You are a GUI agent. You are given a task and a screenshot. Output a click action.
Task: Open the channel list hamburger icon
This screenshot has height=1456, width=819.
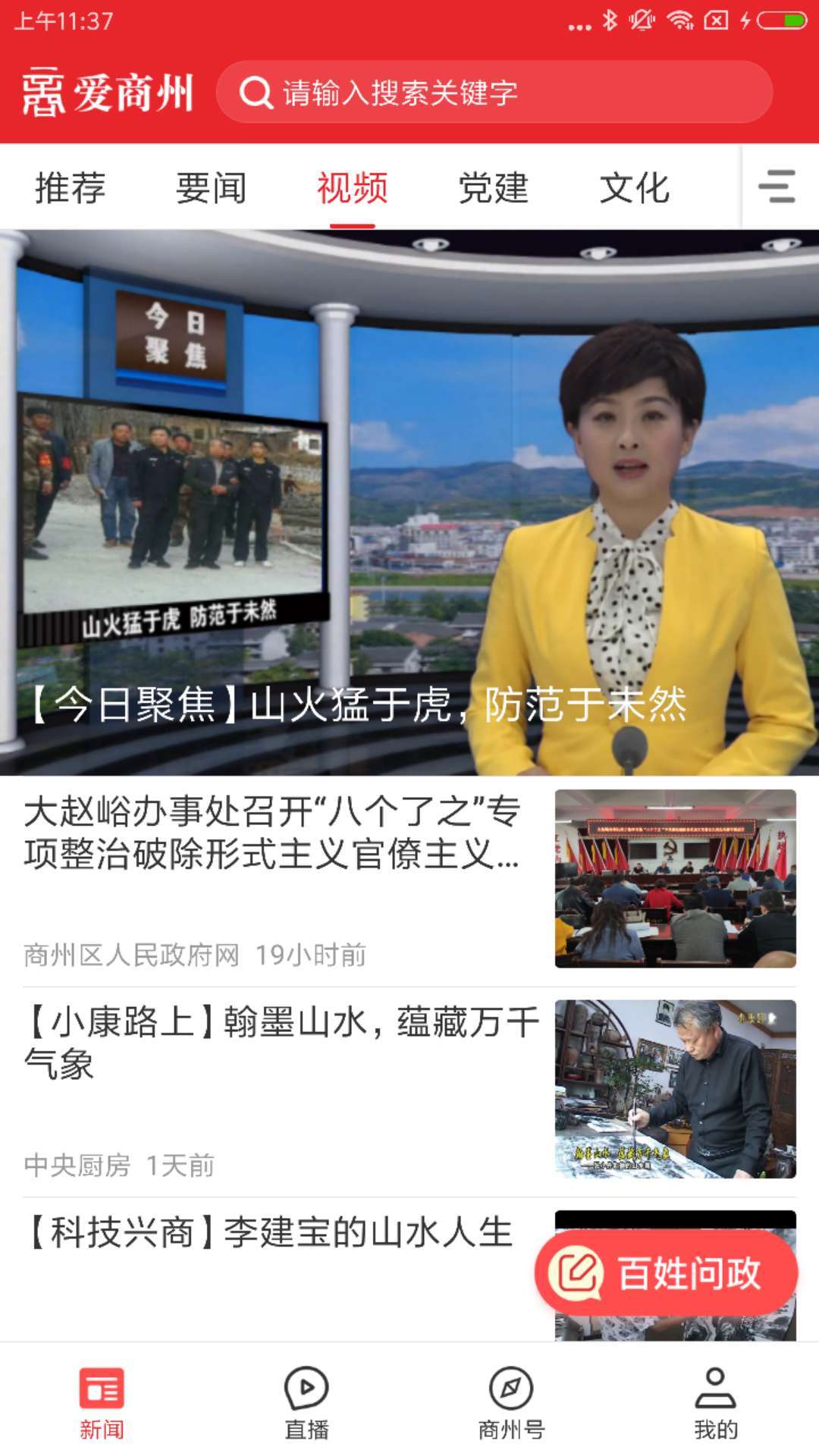click(x=778, y=187)
